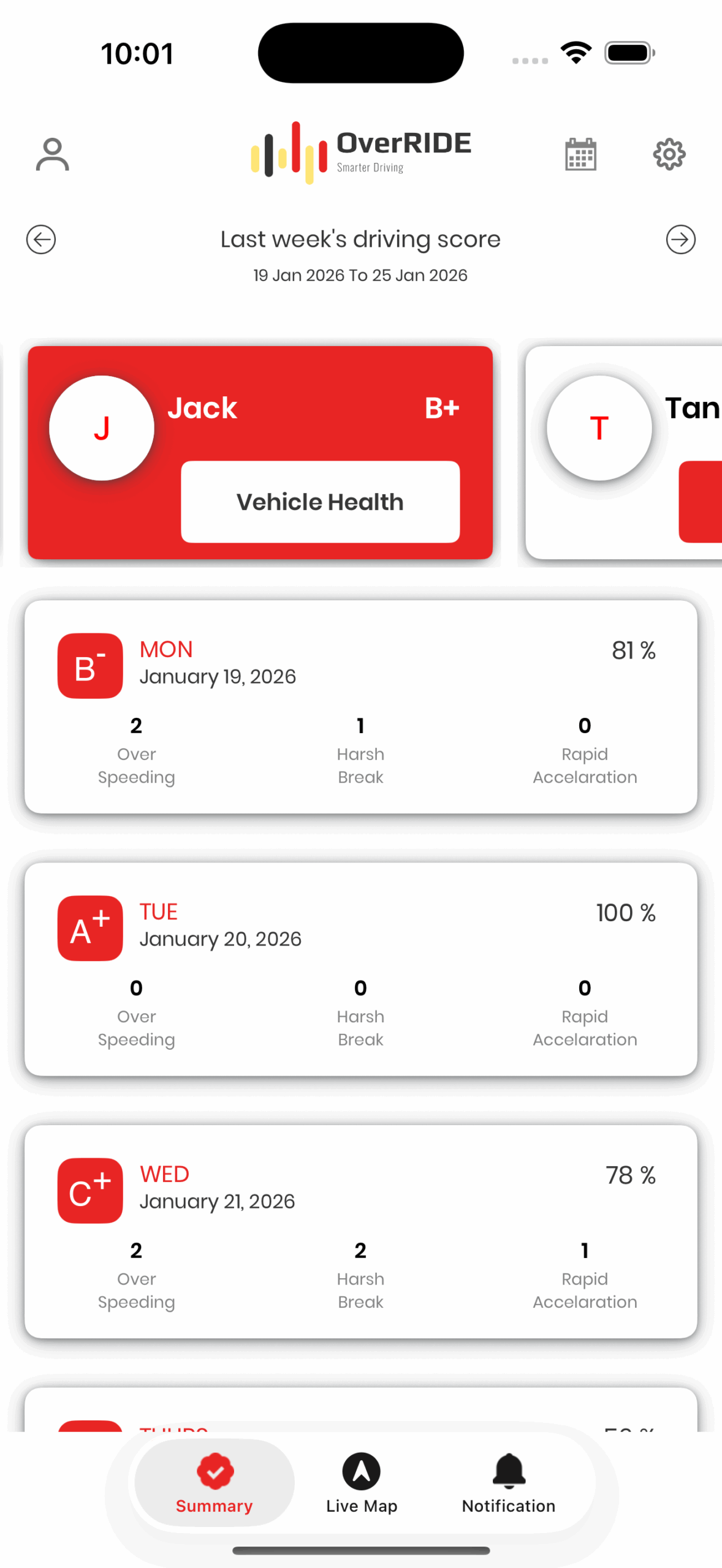Navigate to the previous week with the left arrow
Image resolution: width=722 pixels, height=1568 pixels.
pos(40,239)
